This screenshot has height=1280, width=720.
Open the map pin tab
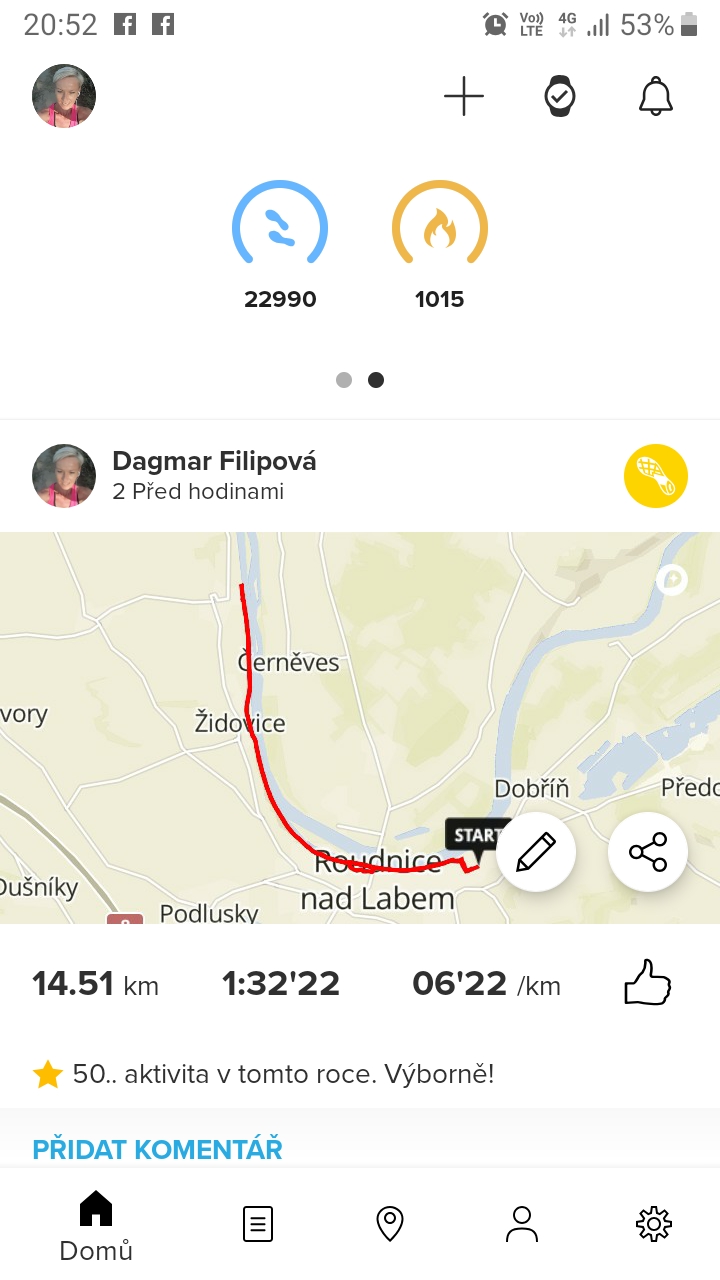click(x=389, y=1224)
